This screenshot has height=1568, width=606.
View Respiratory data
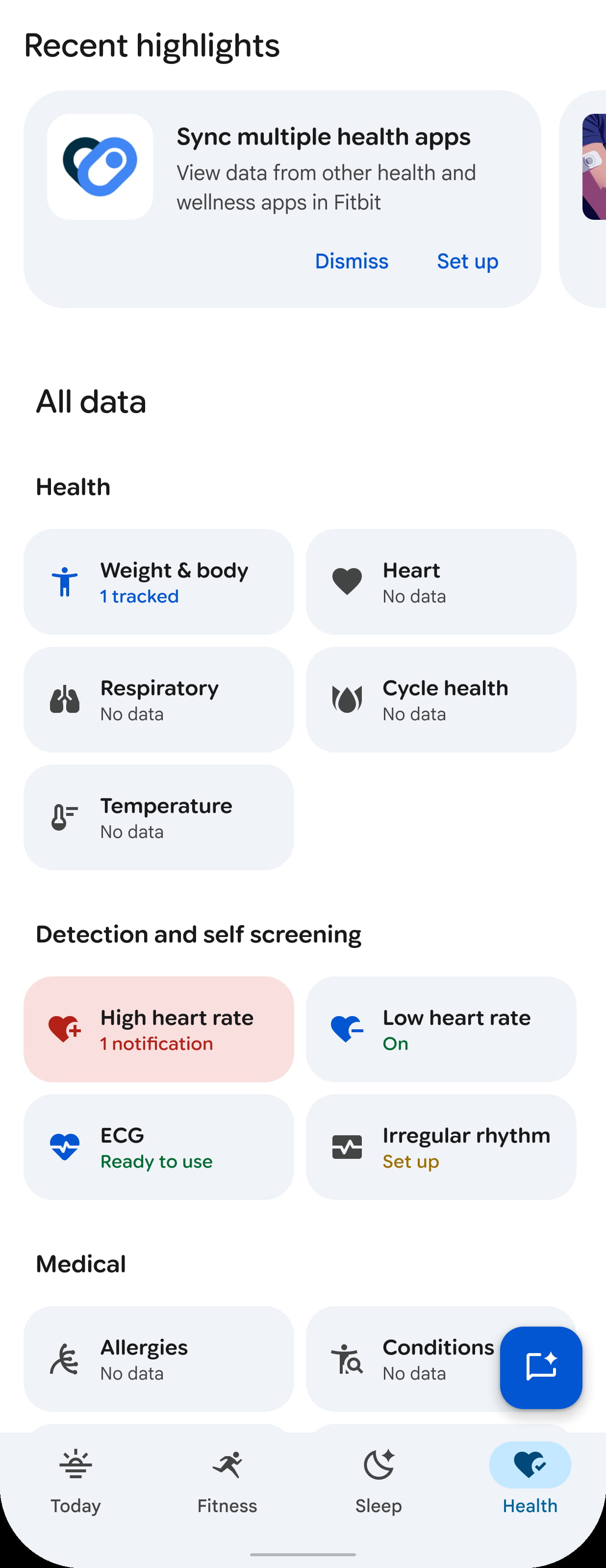[x=158, y=700]
